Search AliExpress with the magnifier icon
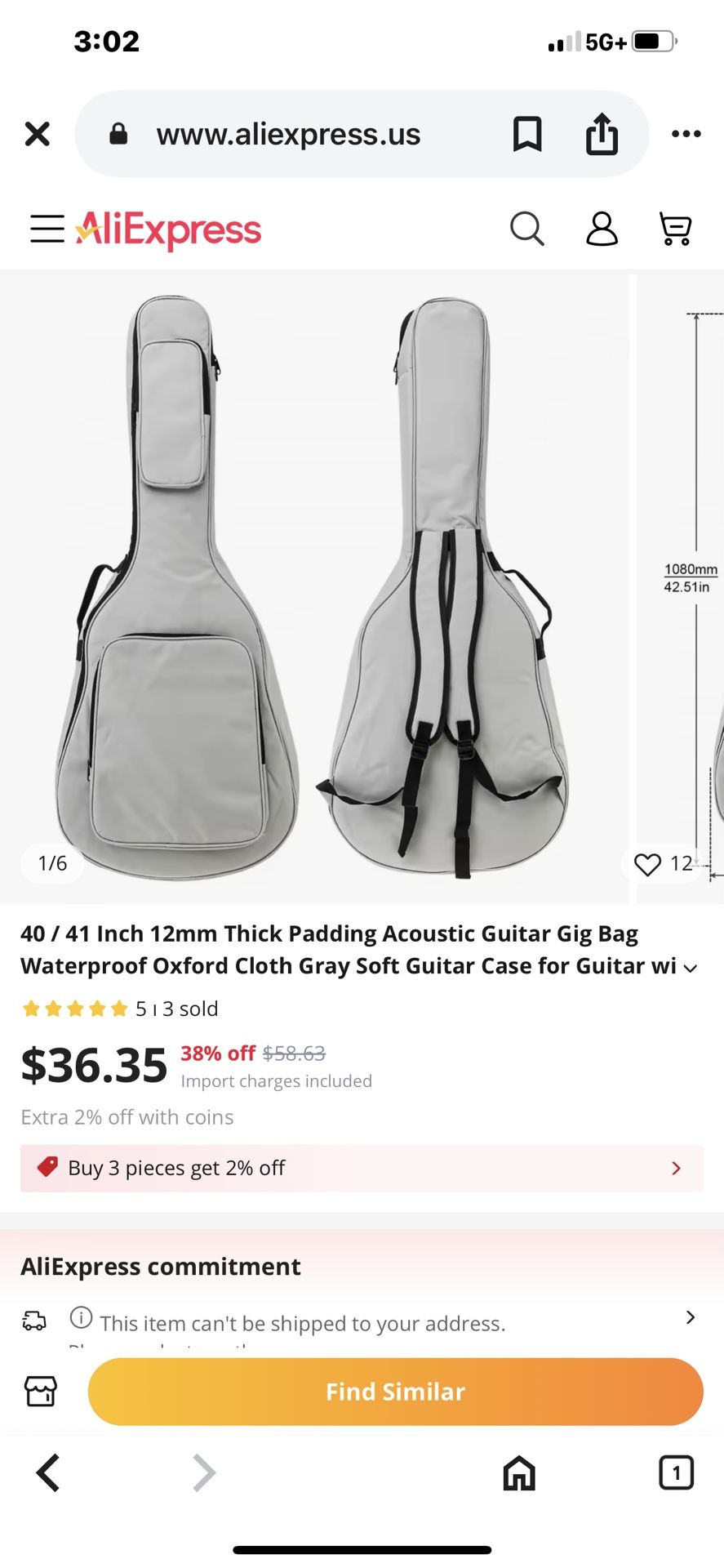 click(x=526, y=229)
